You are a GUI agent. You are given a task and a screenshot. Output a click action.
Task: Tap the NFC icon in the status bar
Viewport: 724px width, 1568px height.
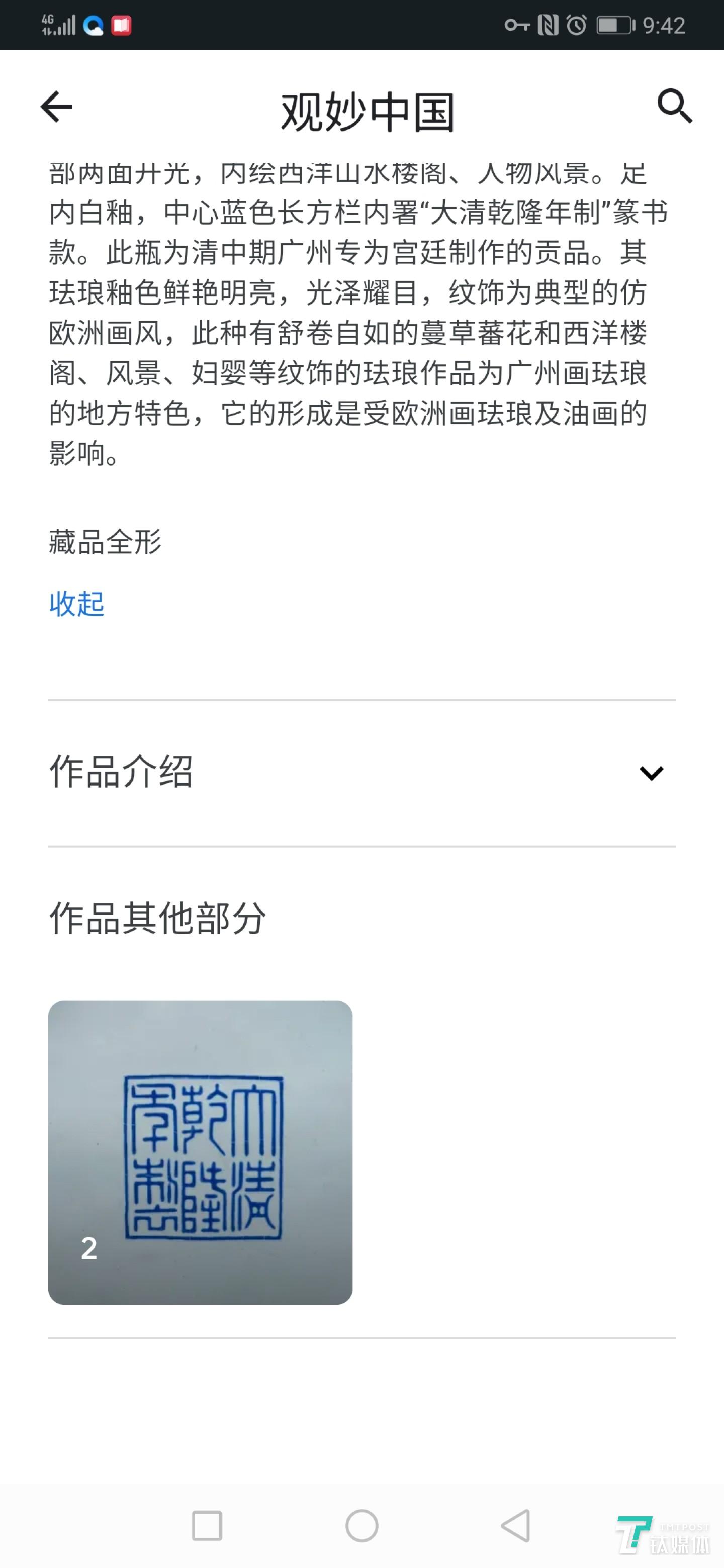pyautogui.click(x=549, y=24)
